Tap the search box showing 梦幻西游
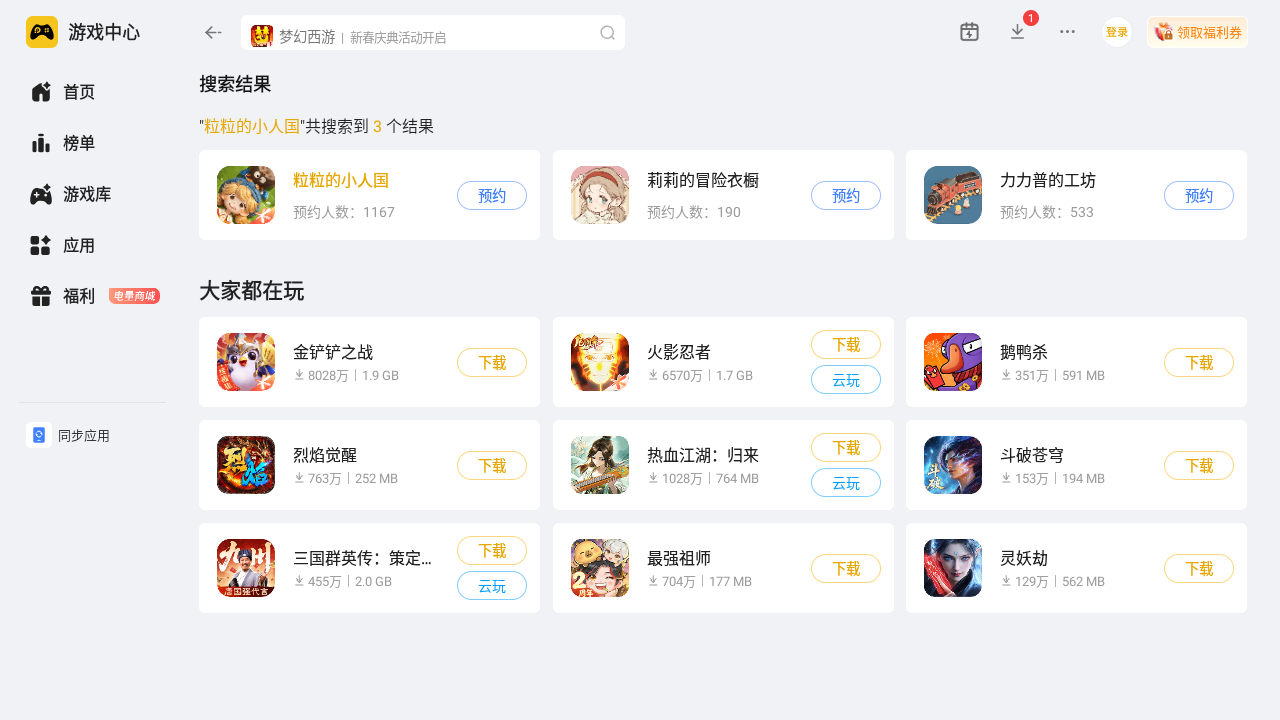This screenshot has height=720, width=1280. 420,33
